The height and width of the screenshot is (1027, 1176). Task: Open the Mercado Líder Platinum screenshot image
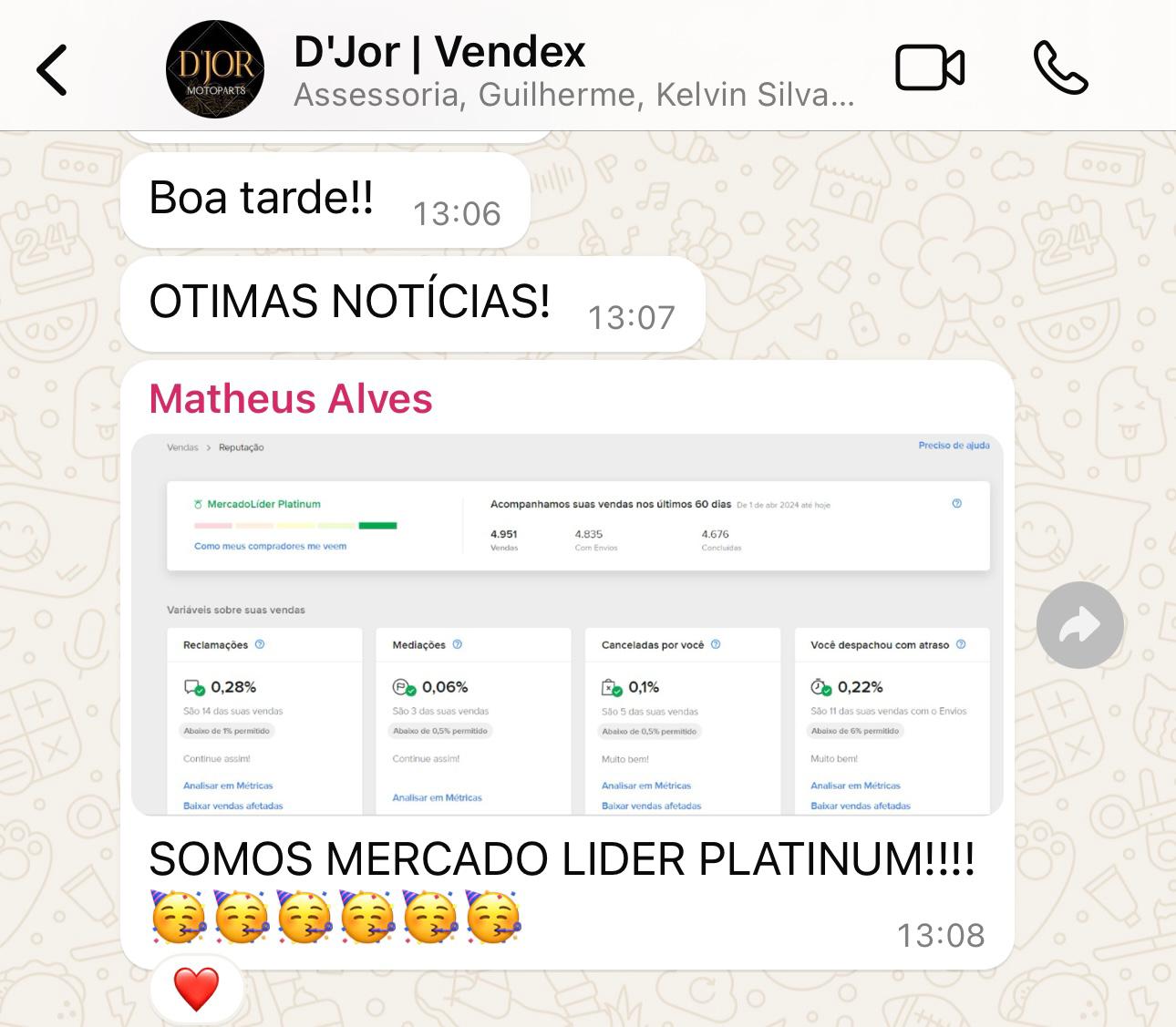567,624
